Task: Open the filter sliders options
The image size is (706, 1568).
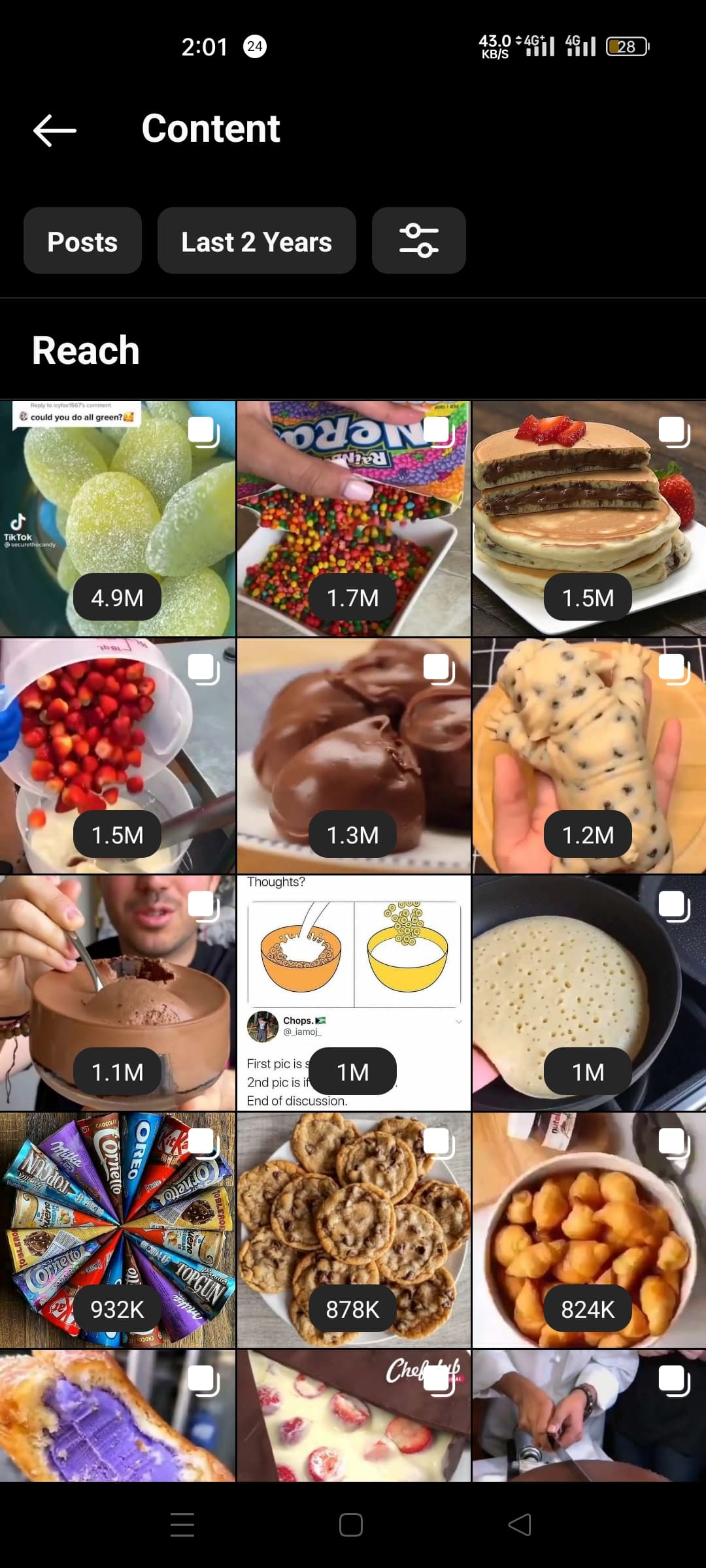Action: 418,241
